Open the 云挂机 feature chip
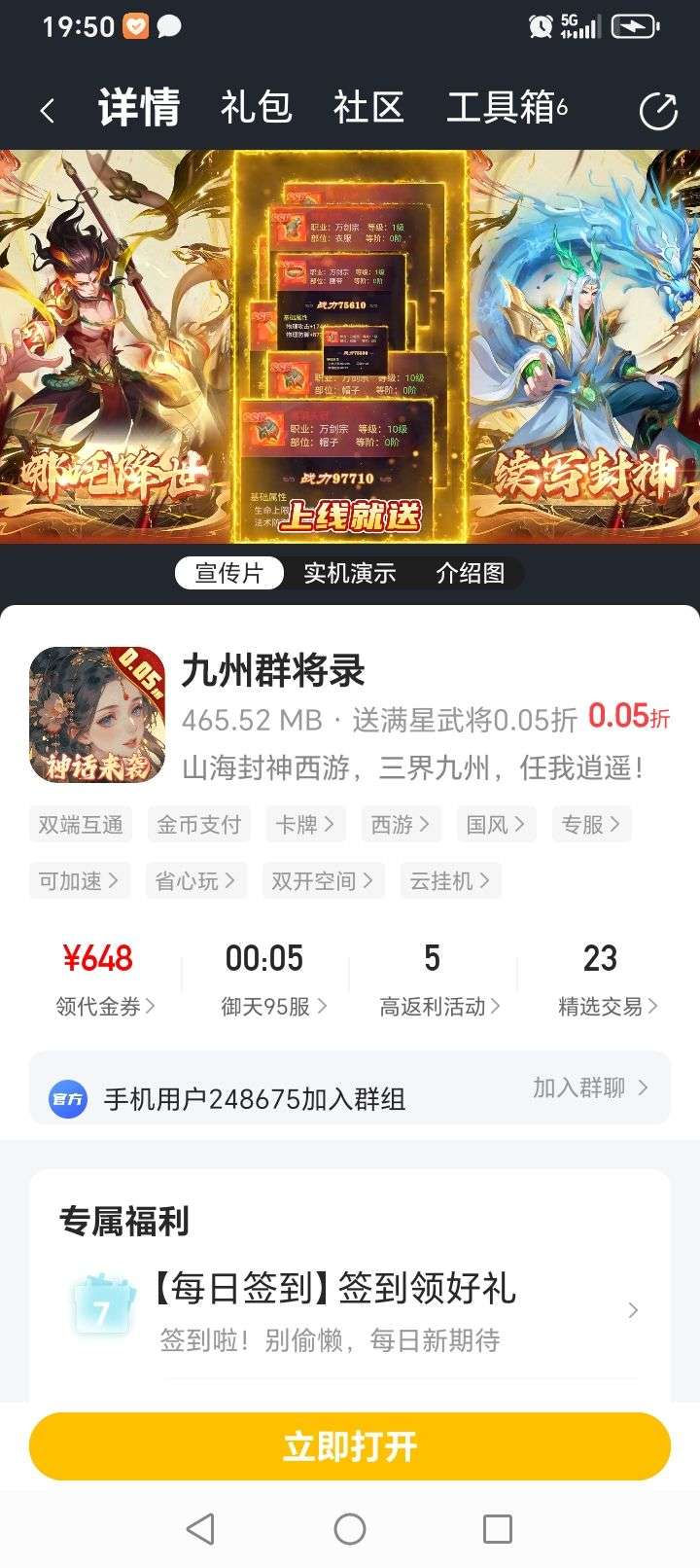The image size is (700, 1568). [x=449, y=880]
